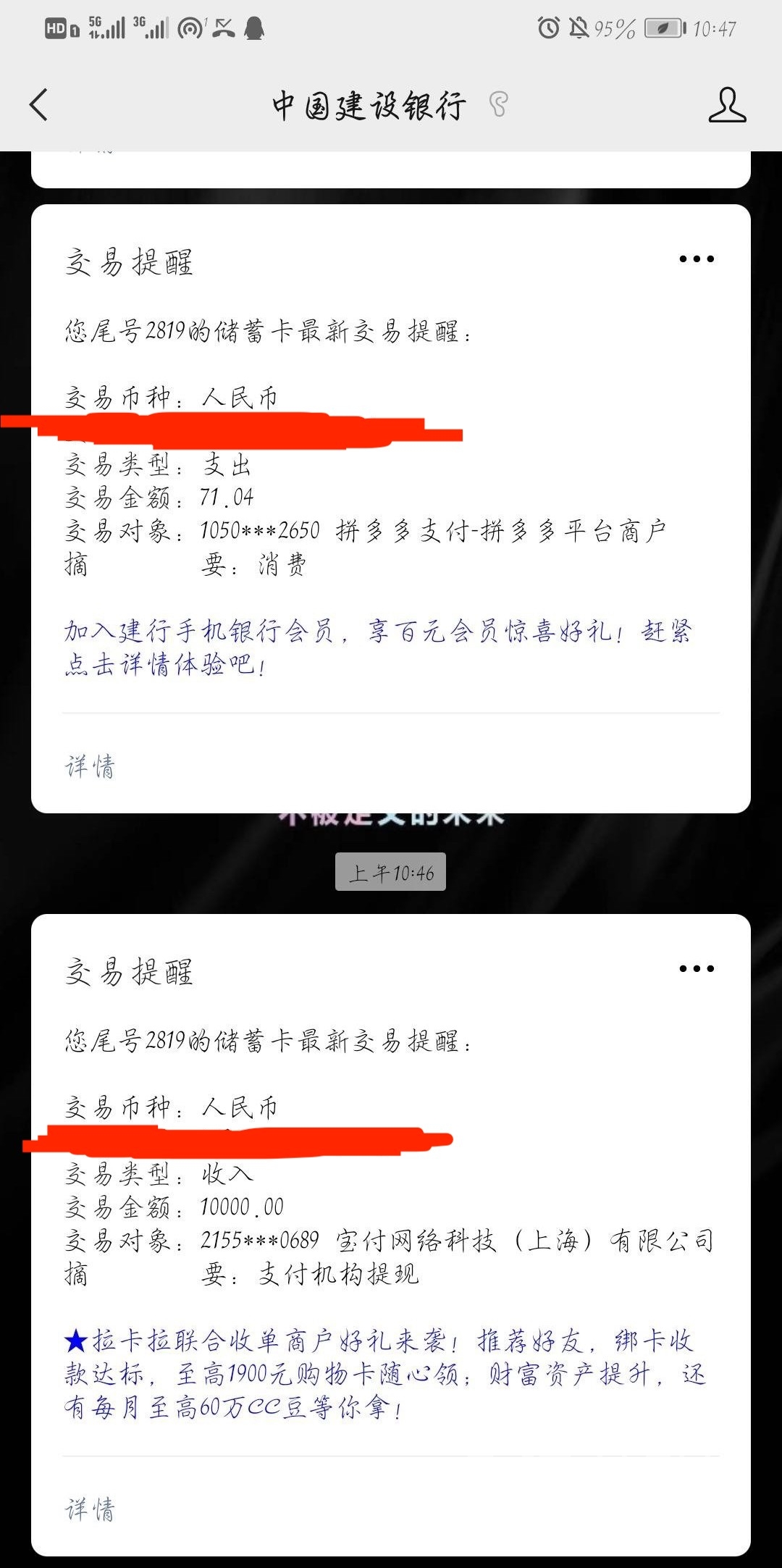The width and height of the screenshot is (782, 1568).
Task: Go back from 中国建设银行 chat
Action: (39, 105)
